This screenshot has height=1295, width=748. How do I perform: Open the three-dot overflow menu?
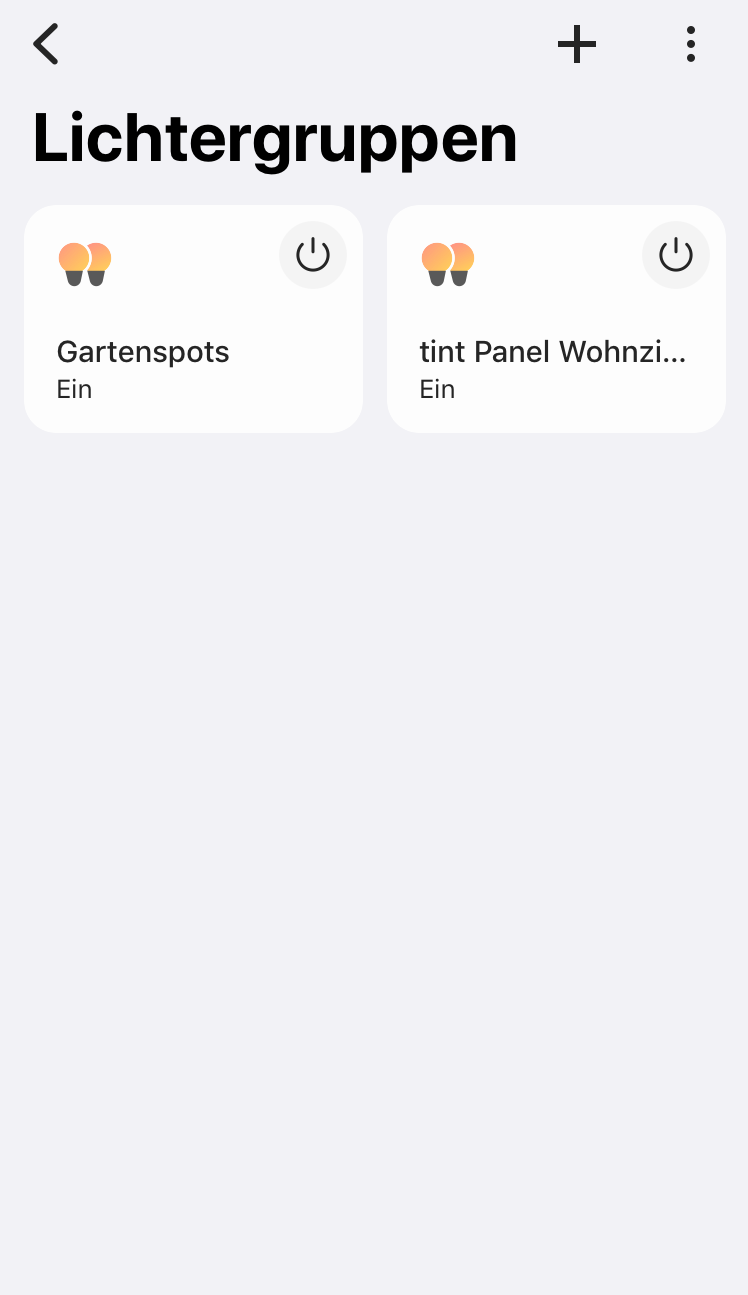coord(690,45)
